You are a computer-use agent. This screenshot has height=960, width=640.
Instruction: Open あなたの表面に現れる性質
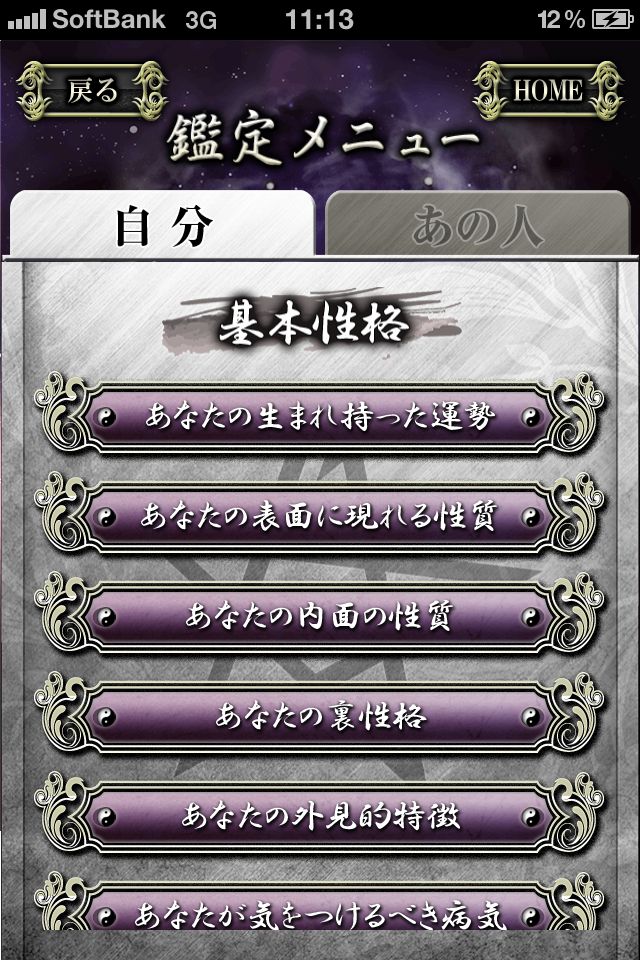pyautogui.click(x=319, y=517)
